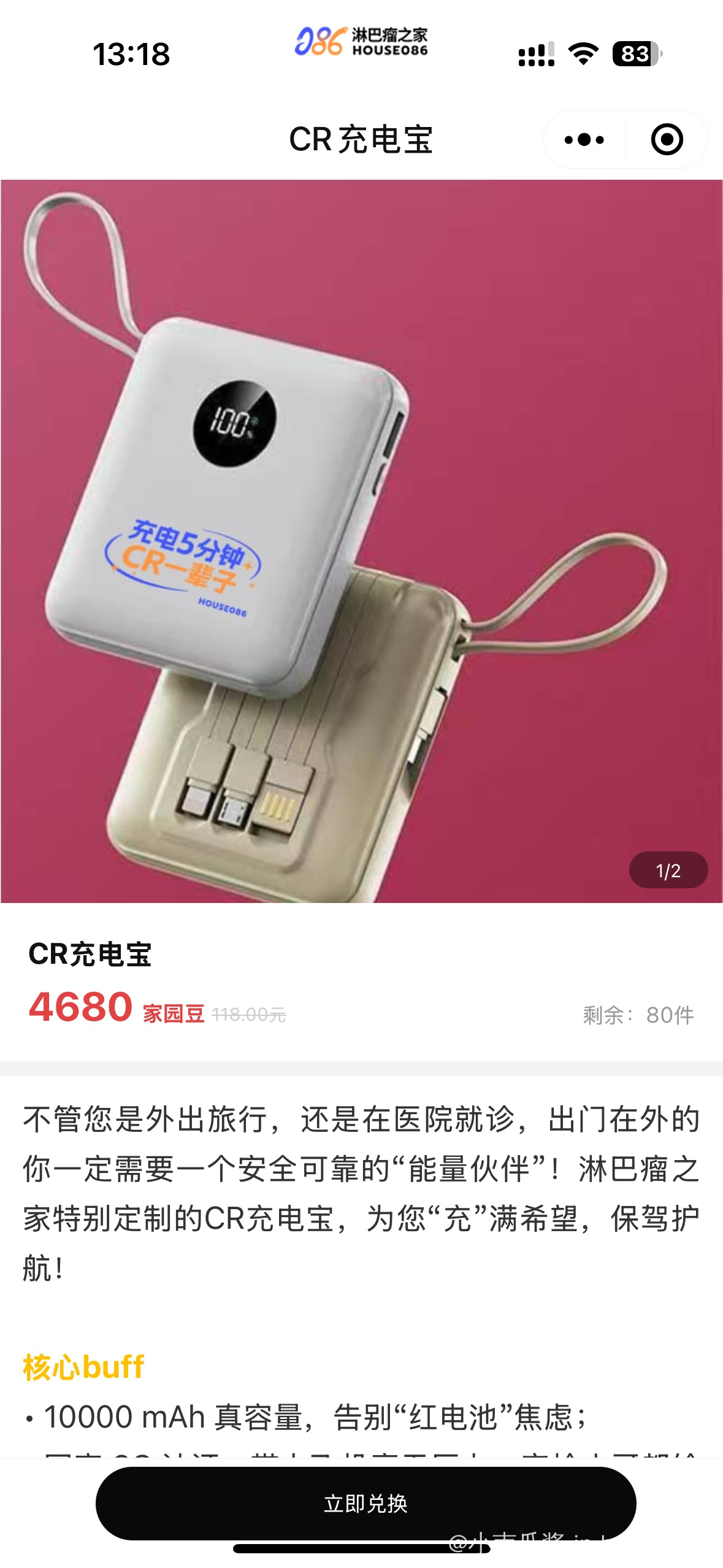Image resolution: width=723 pixels, height=1568 pixels.
Task: Open the CR充电宝 product image
Action: coord(362,541)
